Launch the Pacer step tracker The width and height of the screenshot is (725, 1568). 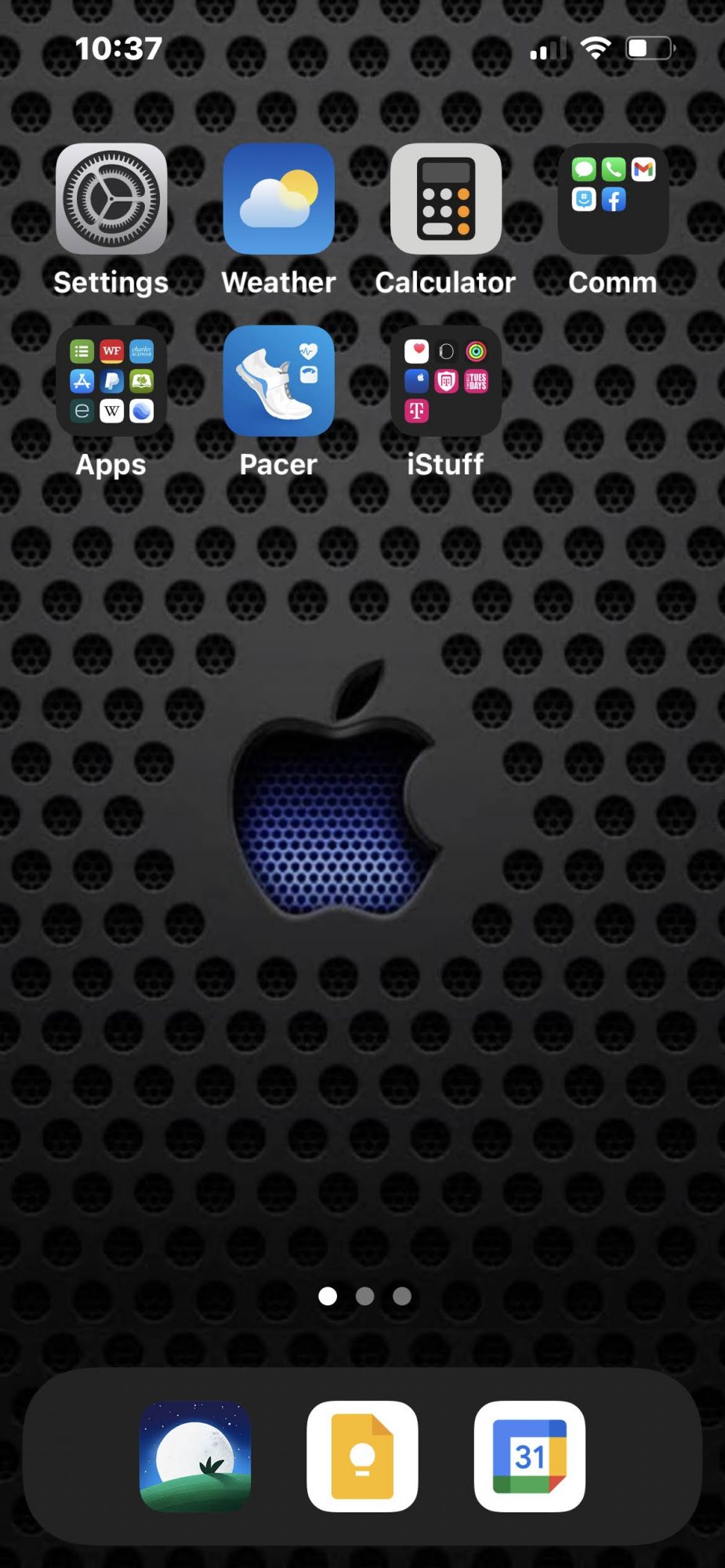tap(278, 381)
